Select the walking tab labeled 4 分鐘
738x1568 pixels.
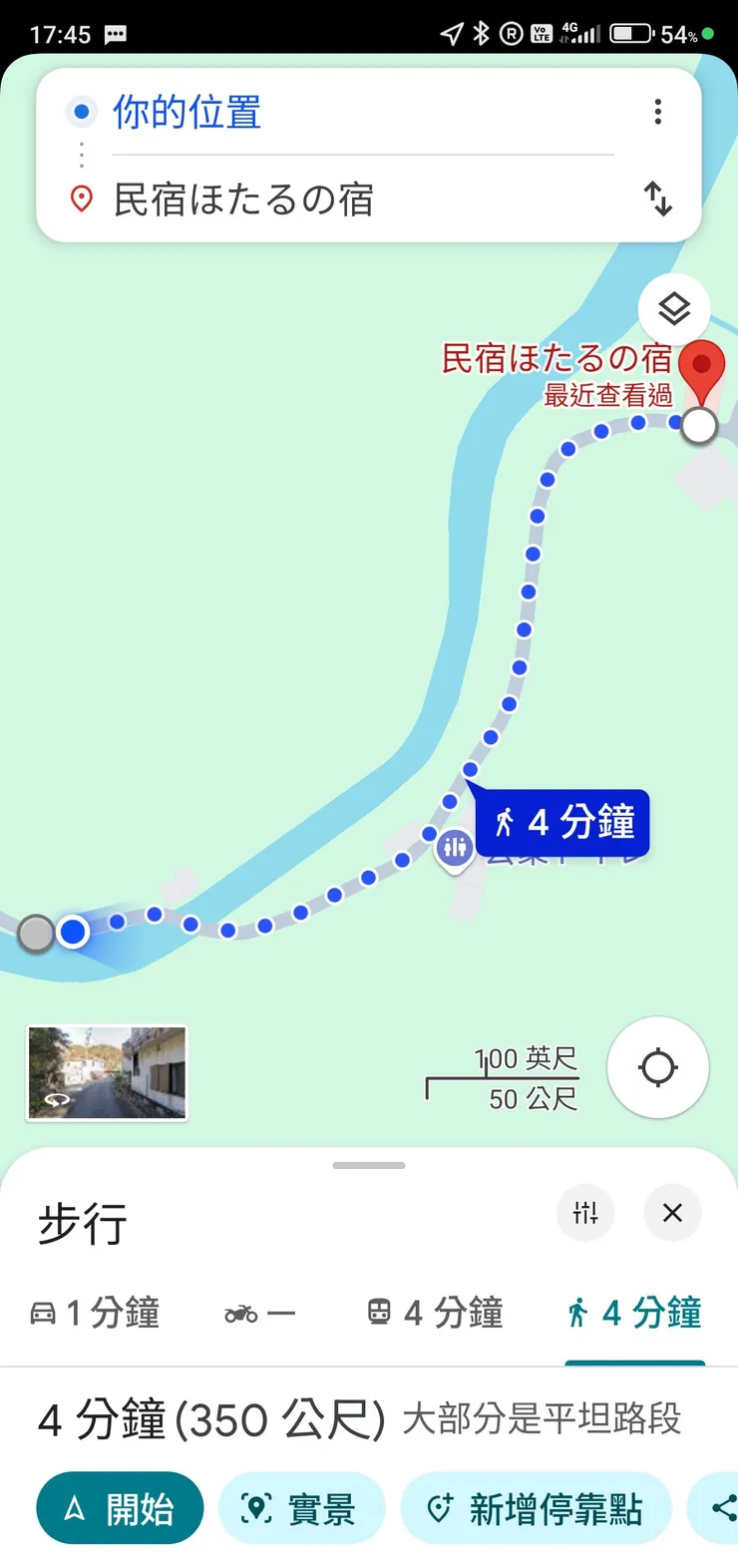634,1314
